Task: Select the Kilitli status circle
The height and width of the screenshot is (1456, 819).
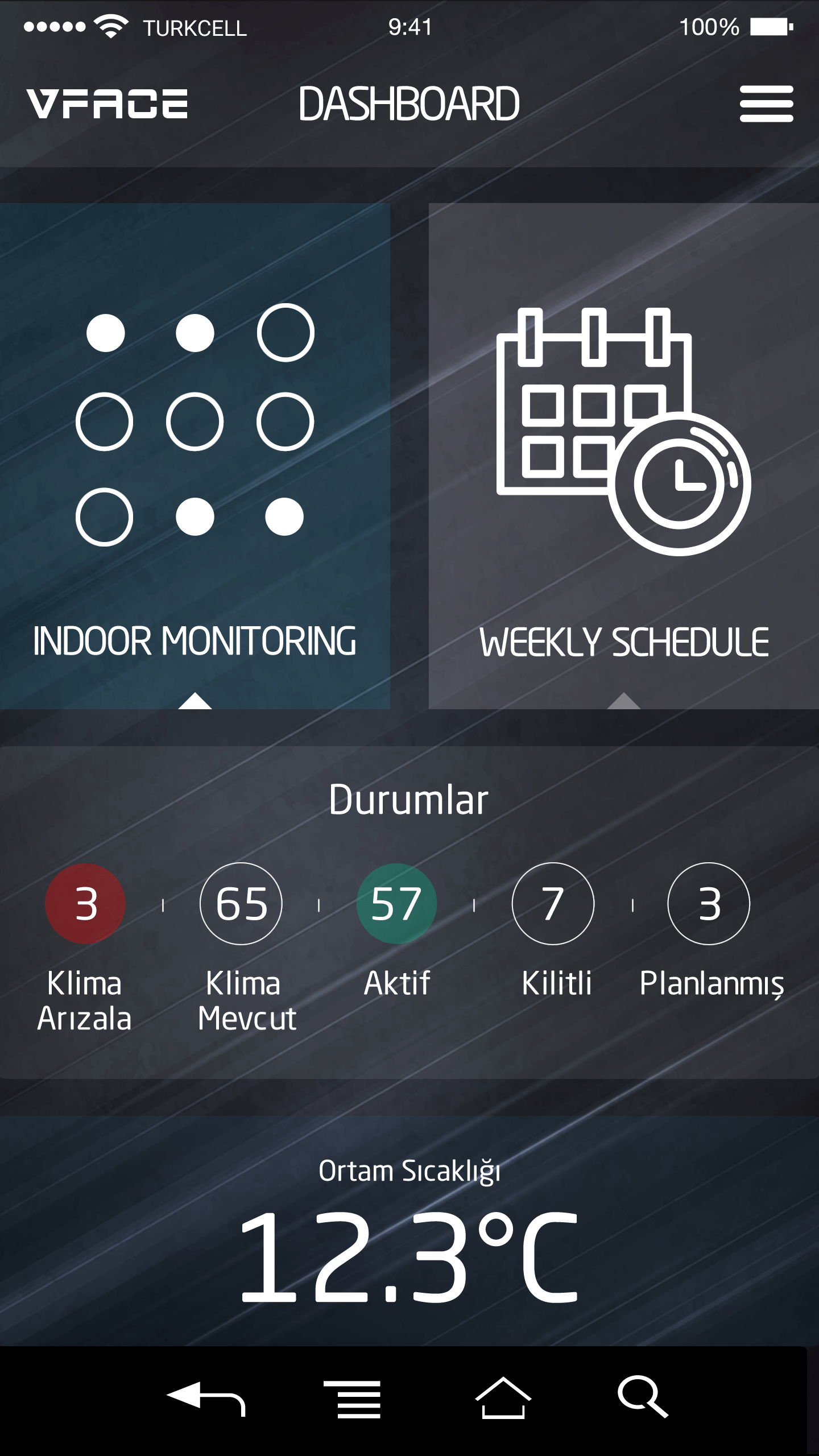Action: 553,904
